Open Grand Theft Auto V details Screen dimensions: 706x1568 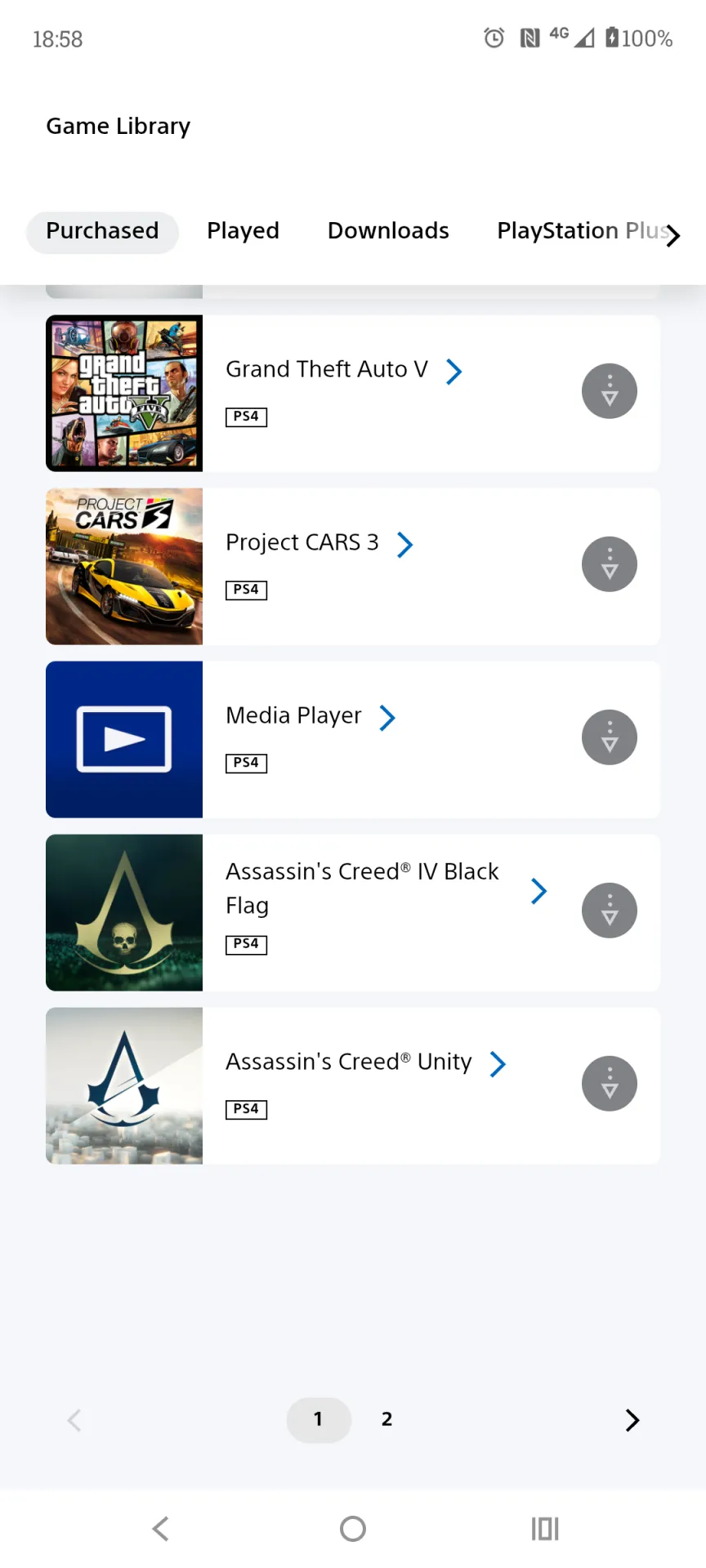pos(344,370)
